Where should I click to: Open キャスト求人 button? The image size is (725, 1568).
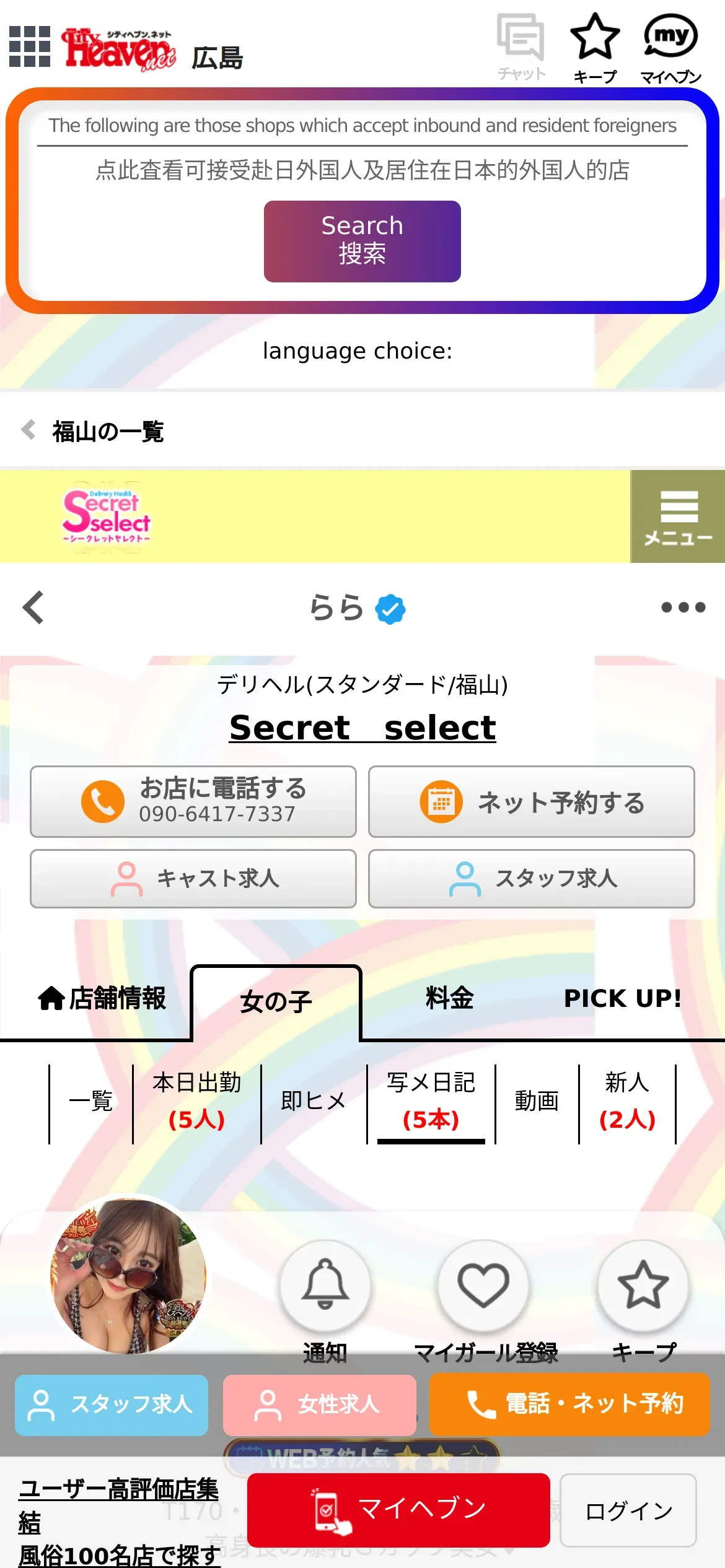tap(193, 878)
